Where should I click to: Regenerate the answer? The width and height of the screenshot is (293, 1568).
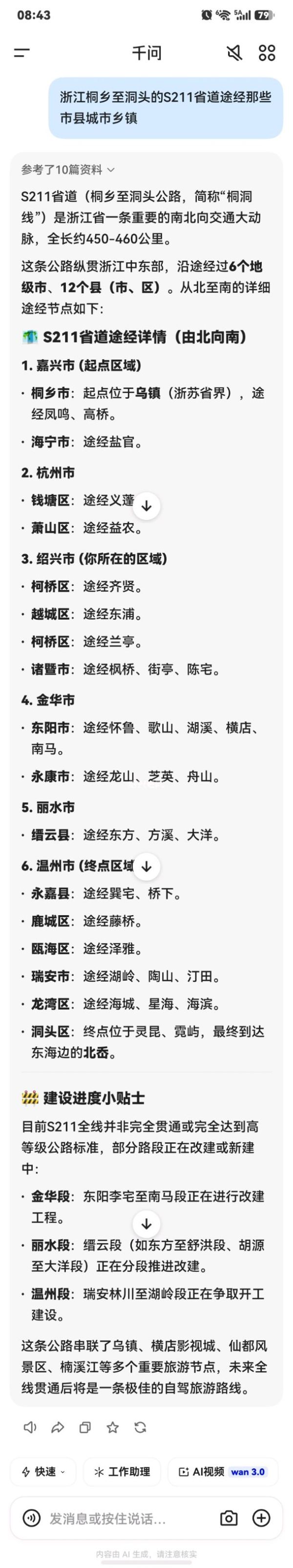click(x=141, y=1427)
